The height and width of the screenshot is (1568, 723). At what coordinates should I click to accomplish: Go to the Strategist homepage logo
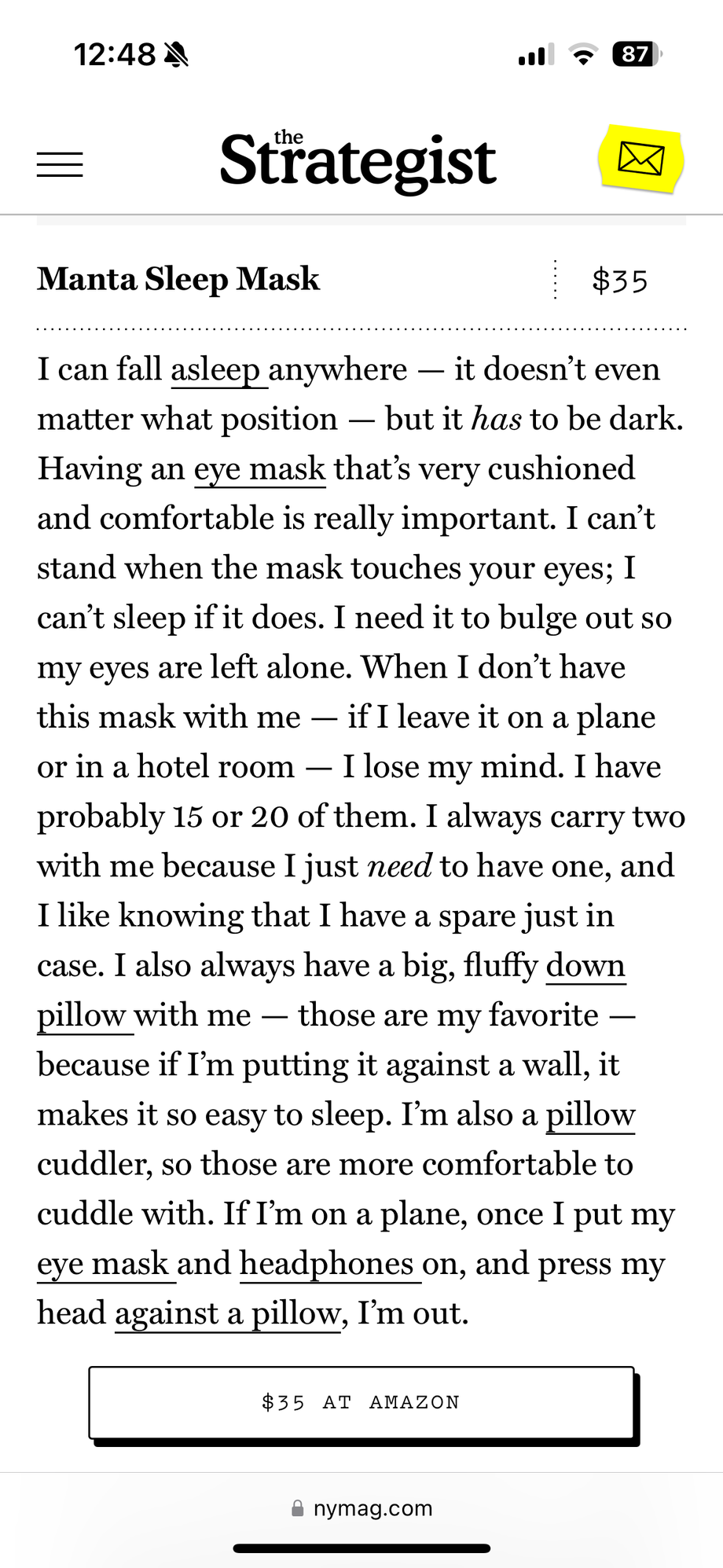[x=358, y=160]
